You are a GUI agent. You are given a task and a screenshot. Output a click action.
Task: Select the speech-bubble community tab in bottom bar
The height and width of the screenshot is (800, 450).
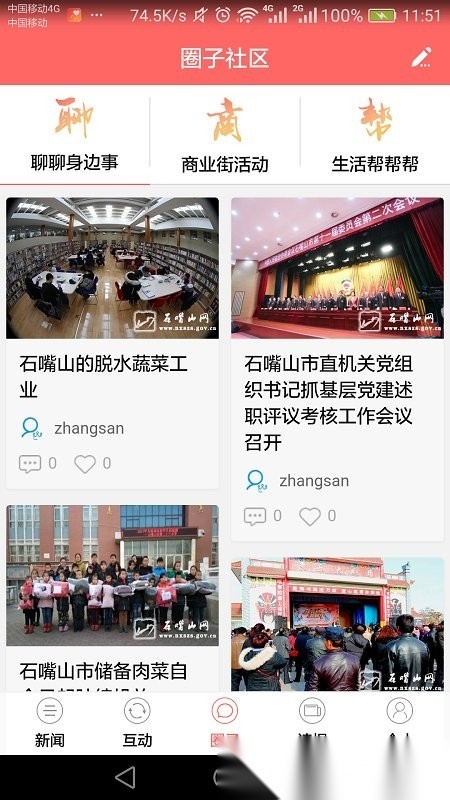(x=224, y=723)
